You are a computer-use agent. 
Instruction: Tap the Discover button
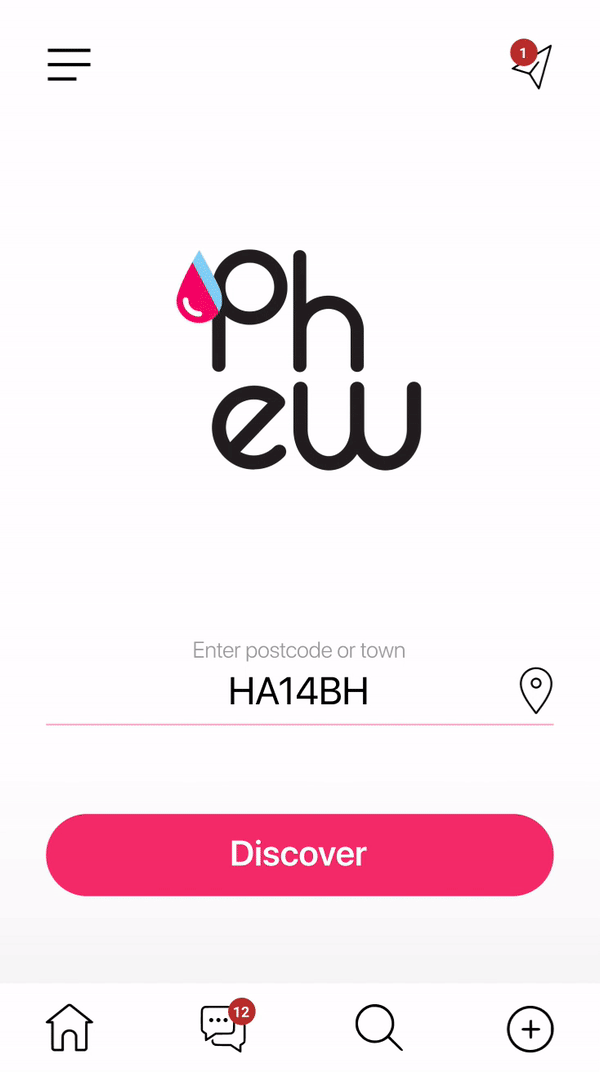[299, 855]
